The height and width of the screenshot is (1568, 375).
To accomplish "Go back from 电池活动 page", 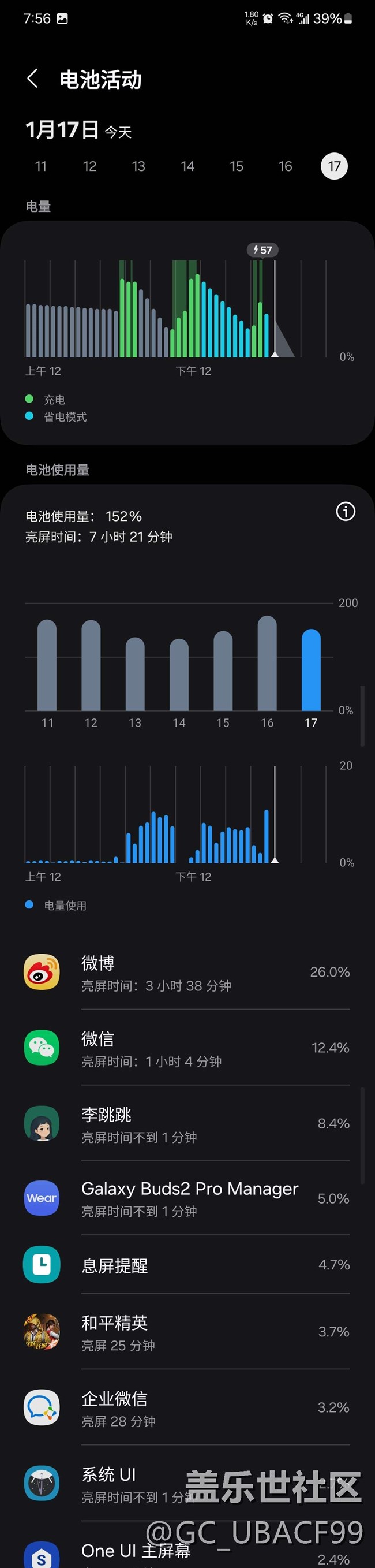I will point(33,79).
